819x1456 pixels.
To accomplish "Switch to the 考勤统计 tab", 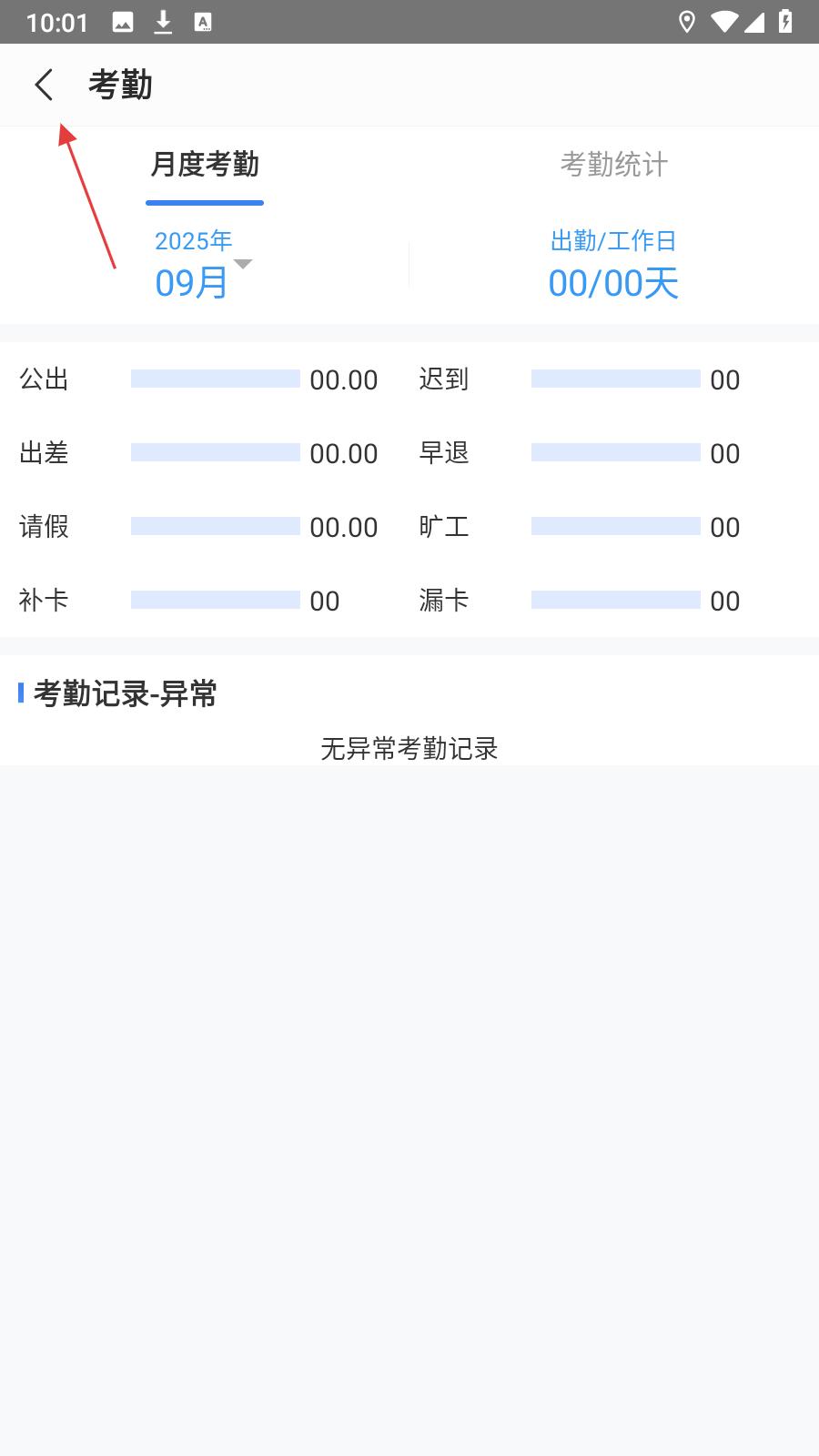I will [614, 165].
